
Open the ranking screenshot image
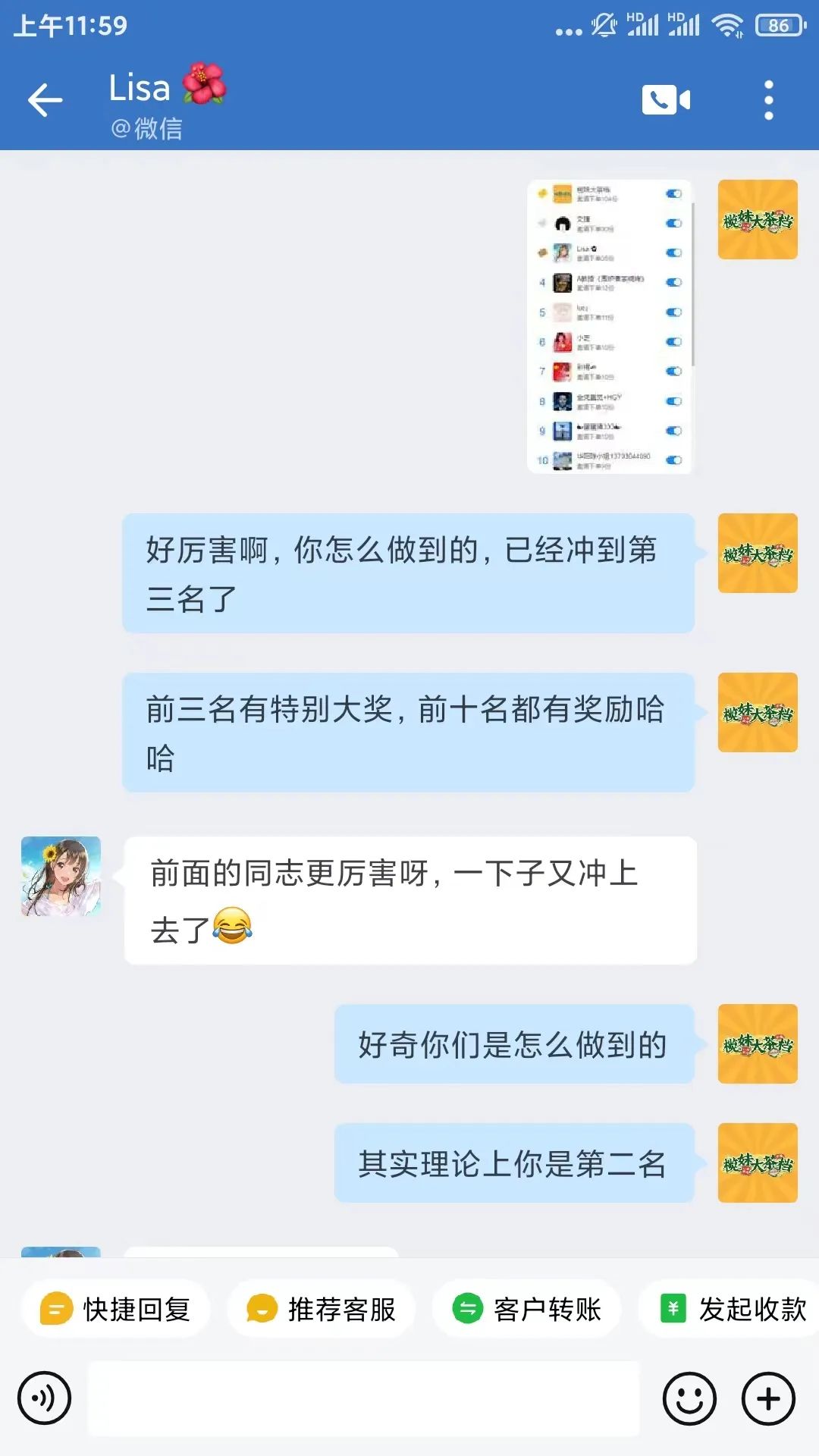tap(609, 327)
